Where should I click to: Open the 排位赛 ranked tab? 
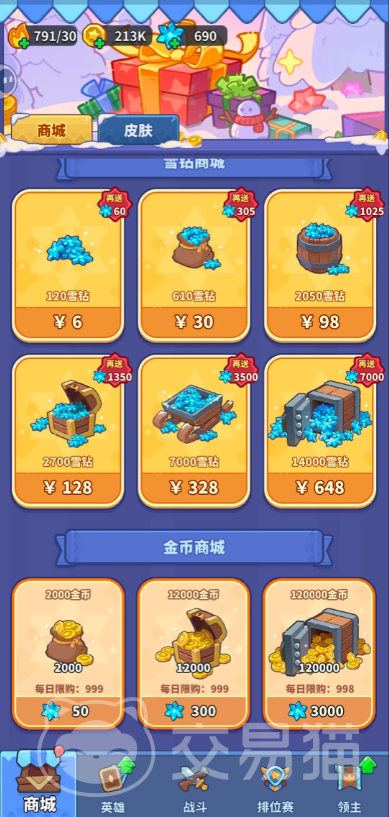pyautogui.click(x=272, y=785)
